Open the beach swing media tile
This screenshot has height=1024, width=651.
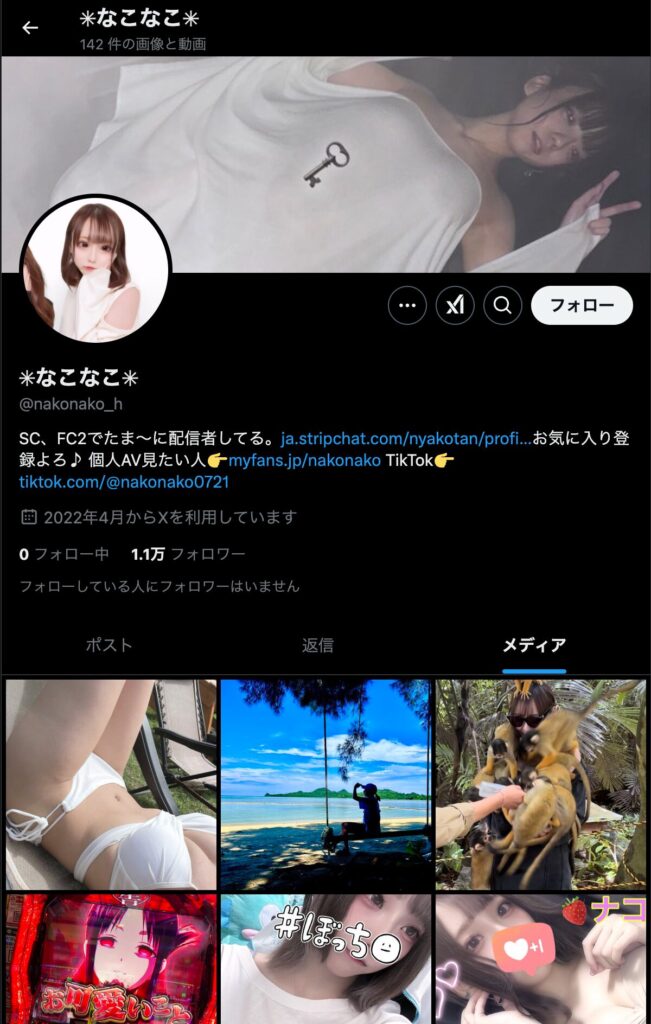(325, 784)
